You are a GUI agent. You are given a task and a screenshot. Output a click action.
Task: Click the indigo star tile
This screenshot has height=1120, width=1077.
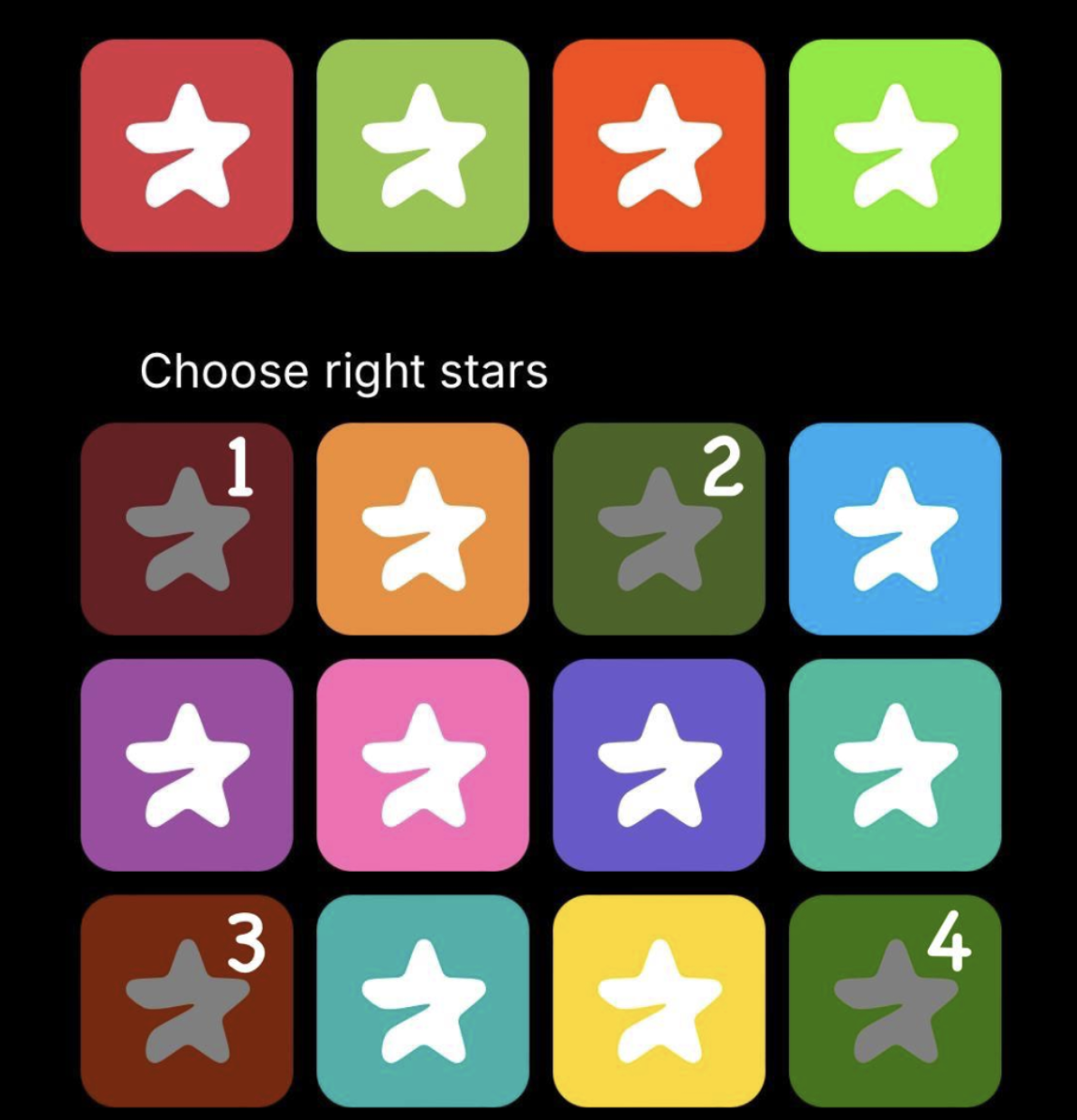[659, 763]
